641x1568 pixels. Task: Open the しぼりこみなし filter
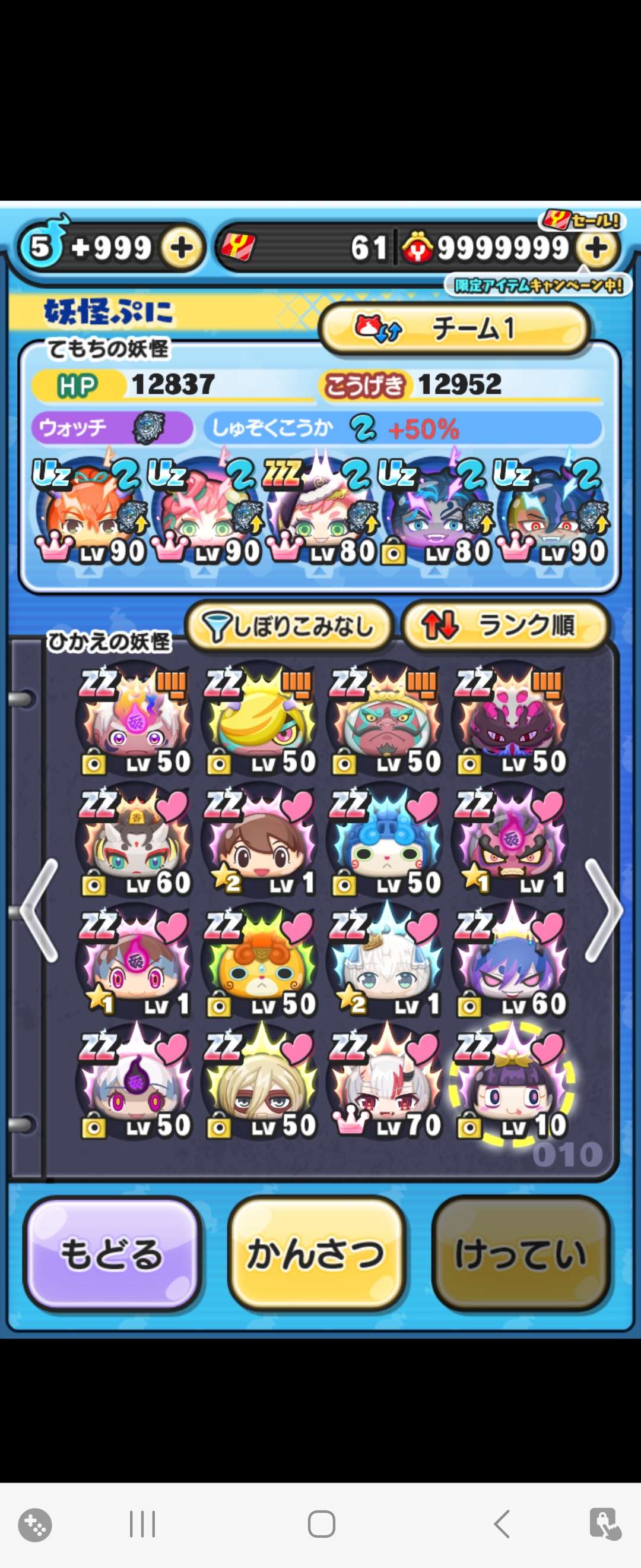coord(289,626)
